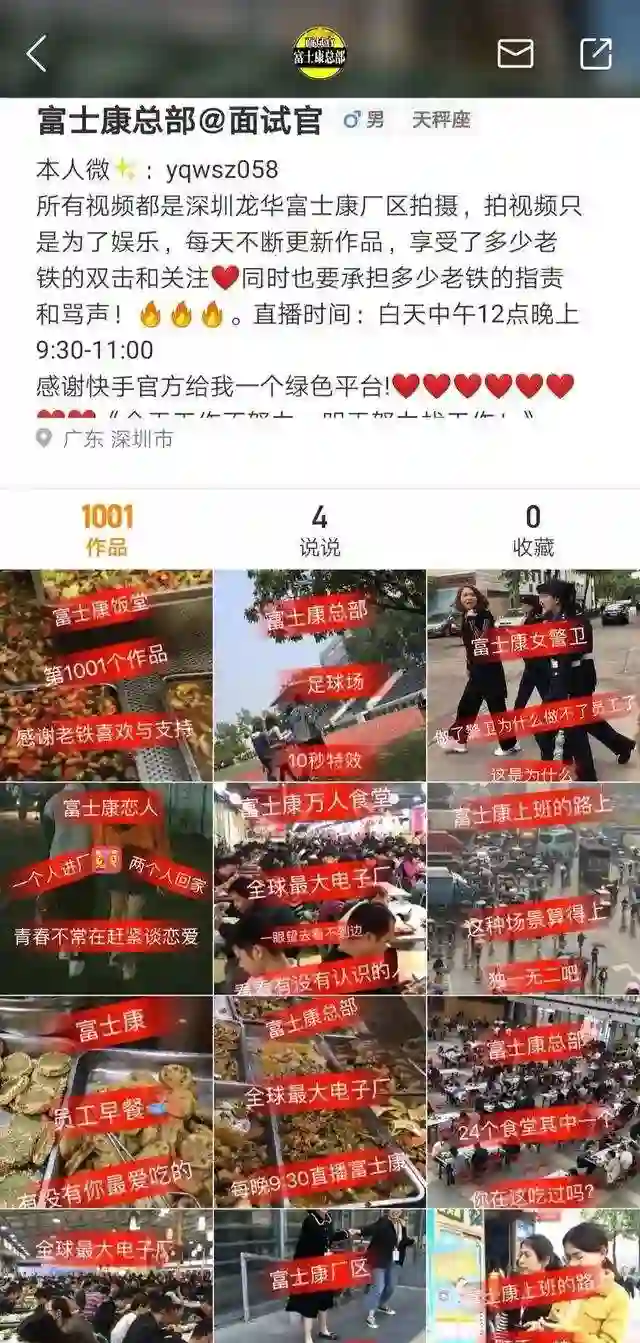640x1343 pixels.
Task: Play the 富士康女警卫 video
Action: coord(533,675)
